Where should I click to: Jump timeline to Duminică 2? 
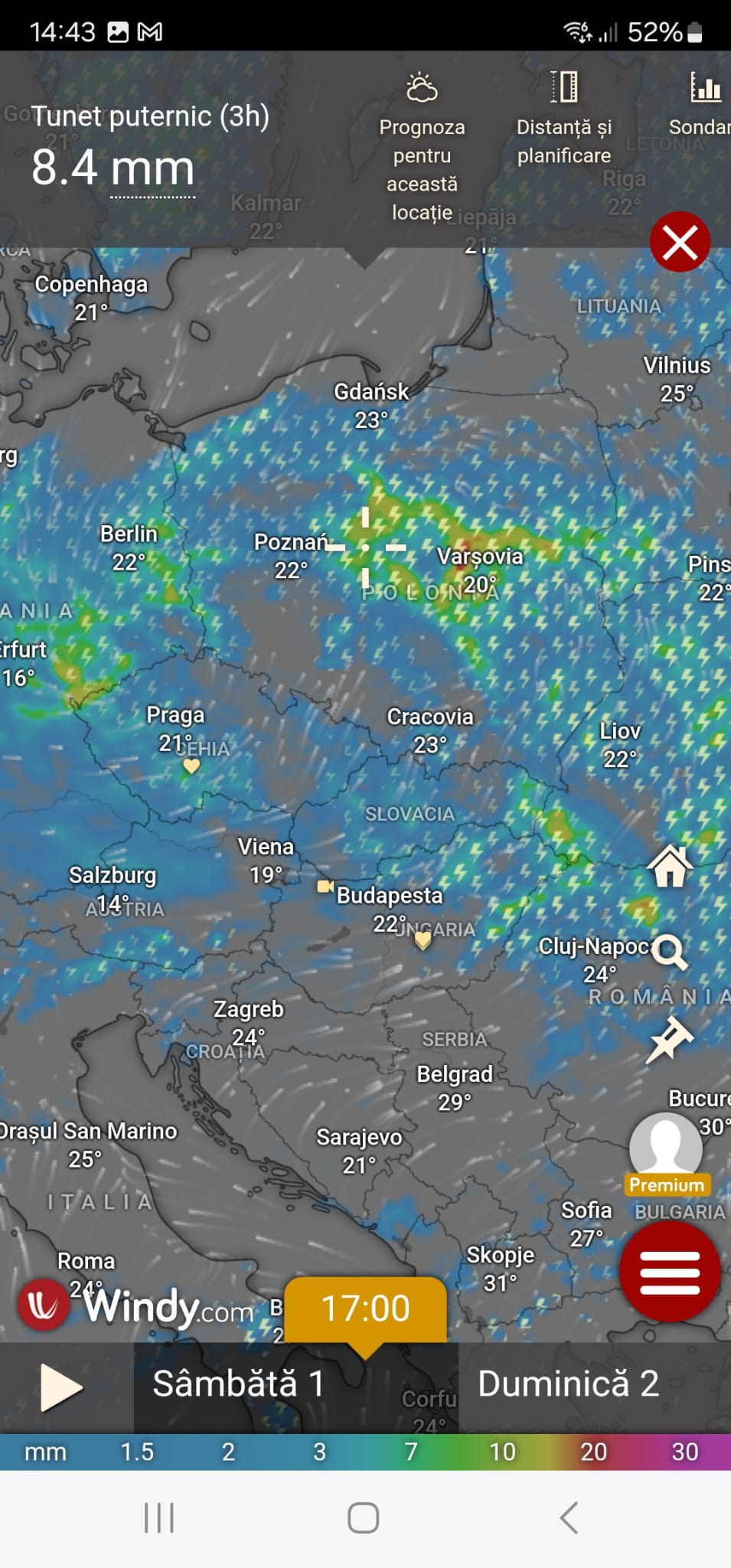tap(568, 1383)
